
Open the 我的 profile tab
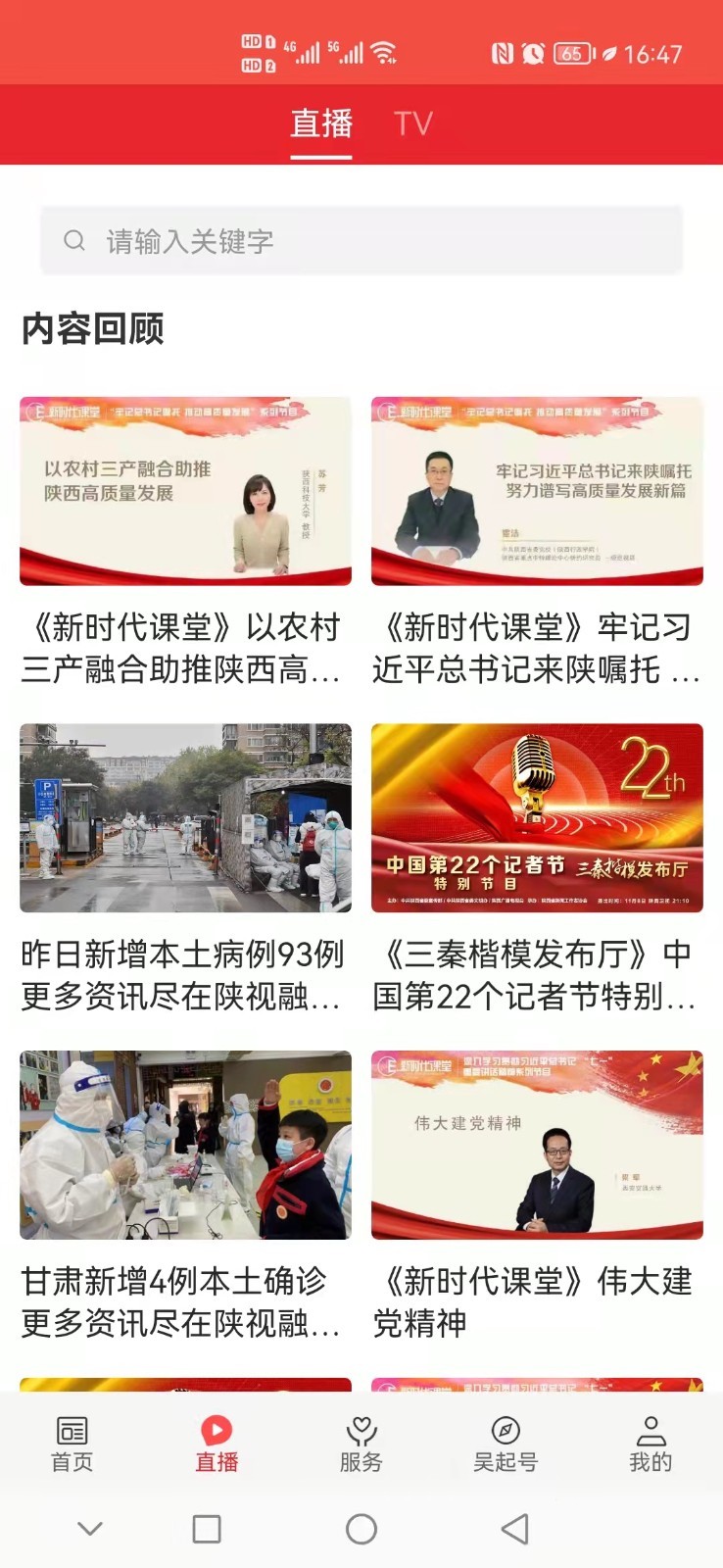650,1444
